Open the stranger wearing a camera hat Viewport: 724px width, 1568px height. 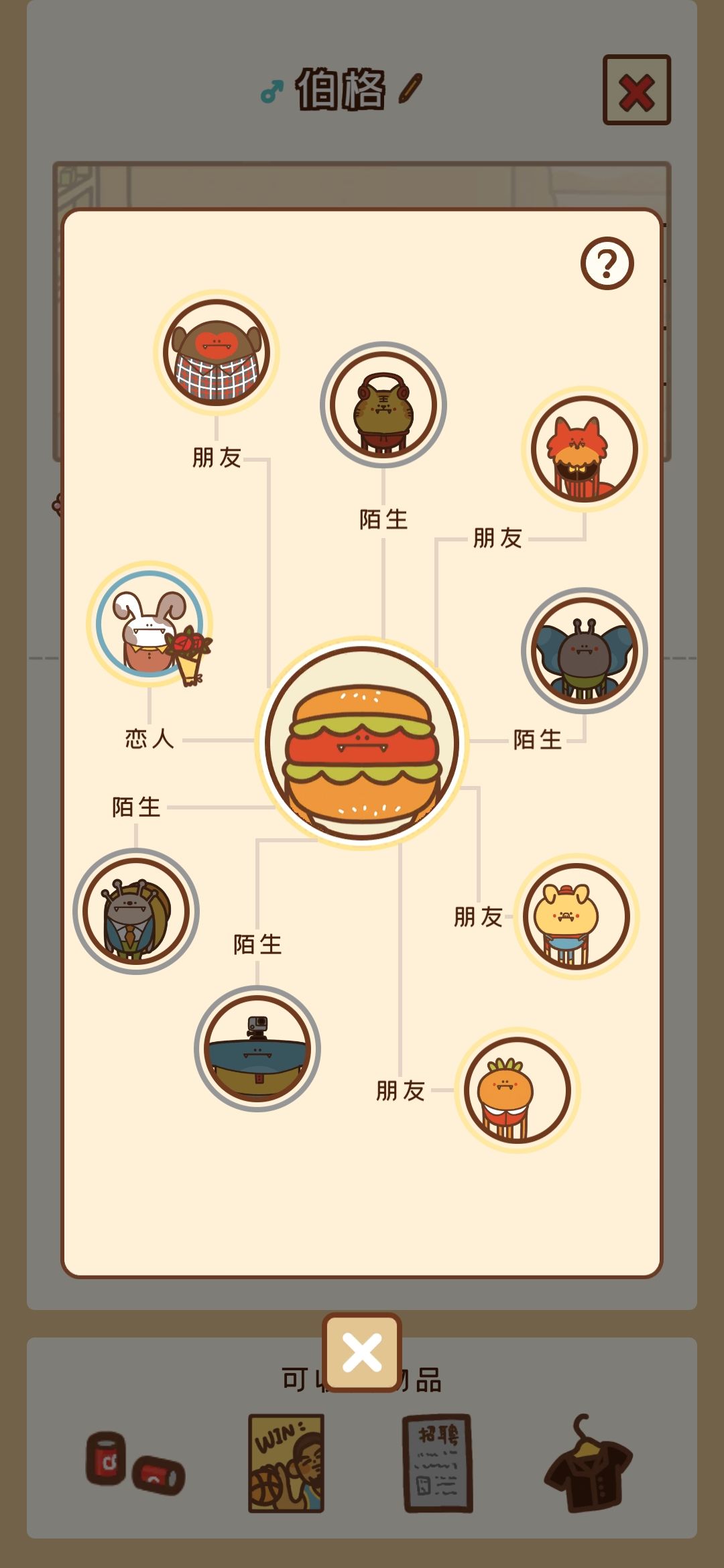[257, 1049]
